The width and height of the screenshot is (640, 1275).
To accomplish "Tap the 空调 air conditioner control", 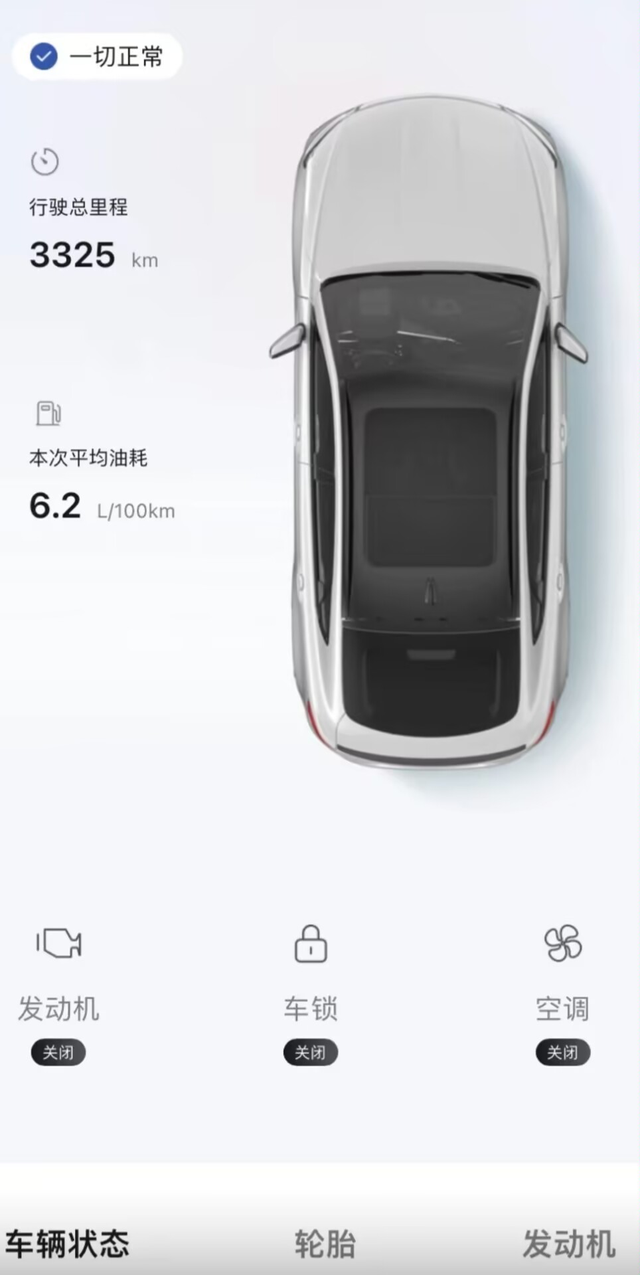I will (562, 944).
